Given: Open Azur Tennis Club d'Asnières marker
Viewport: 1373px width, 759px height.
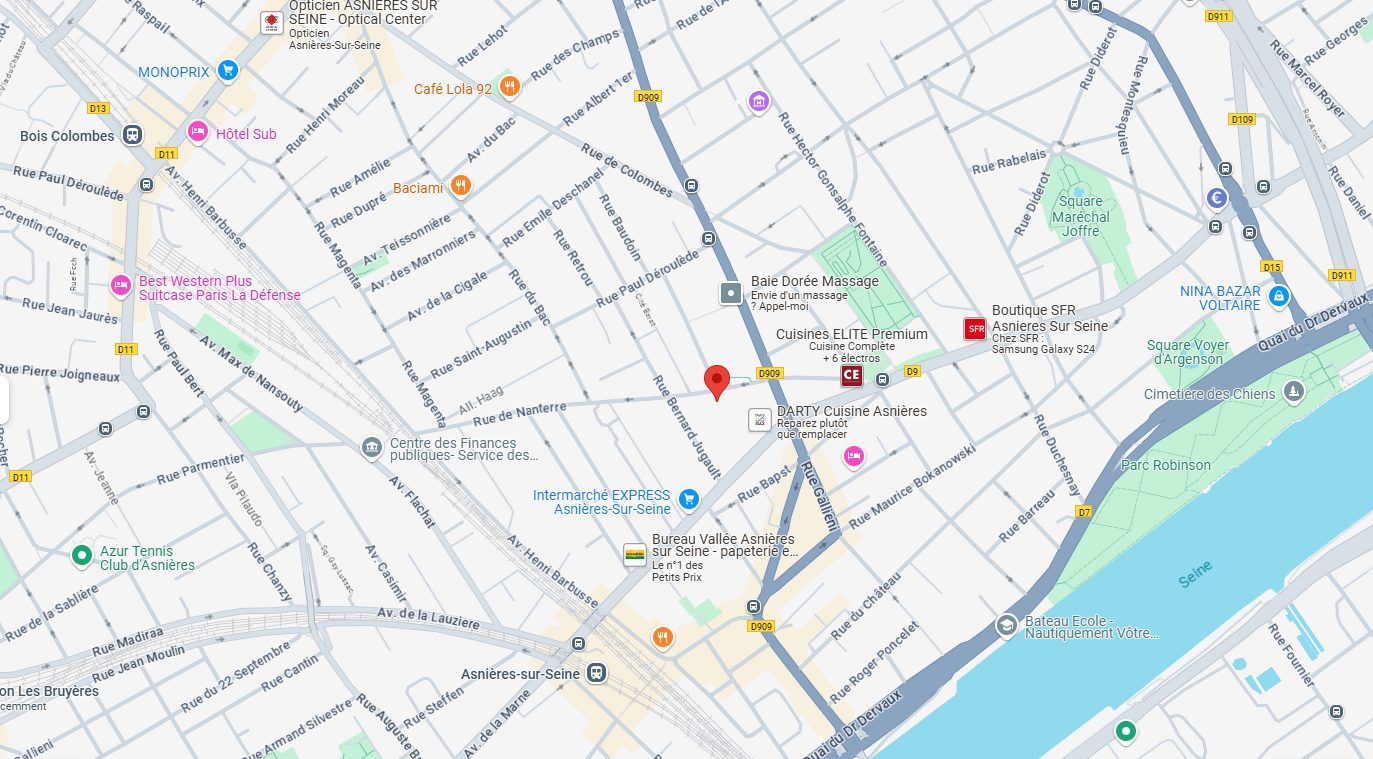Looking at the screenshot, I should [82, 554].
